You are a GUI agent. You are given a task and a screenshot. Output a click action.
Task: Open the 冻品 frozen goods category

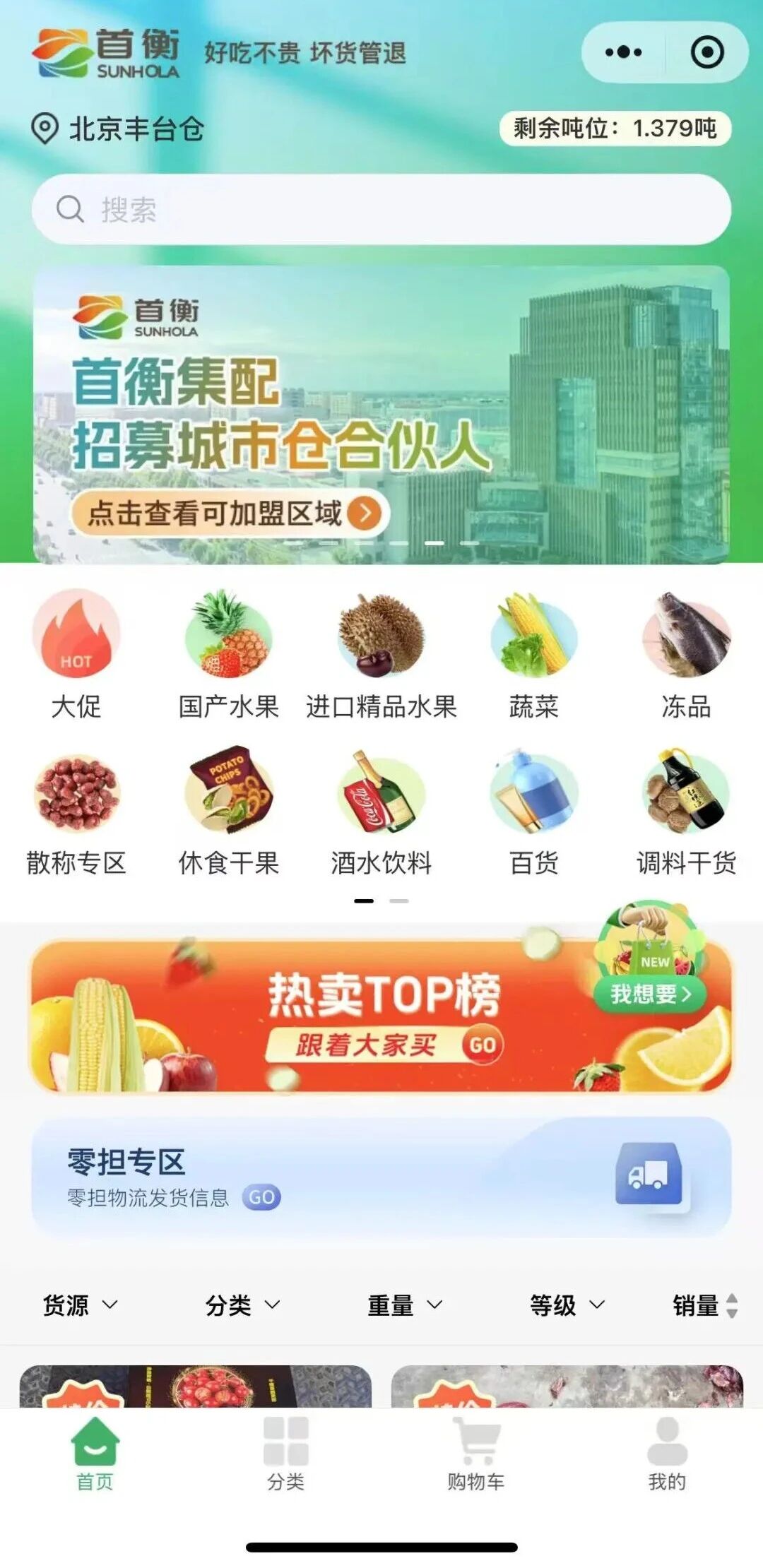pyautogui.click(x=686, y=654)
